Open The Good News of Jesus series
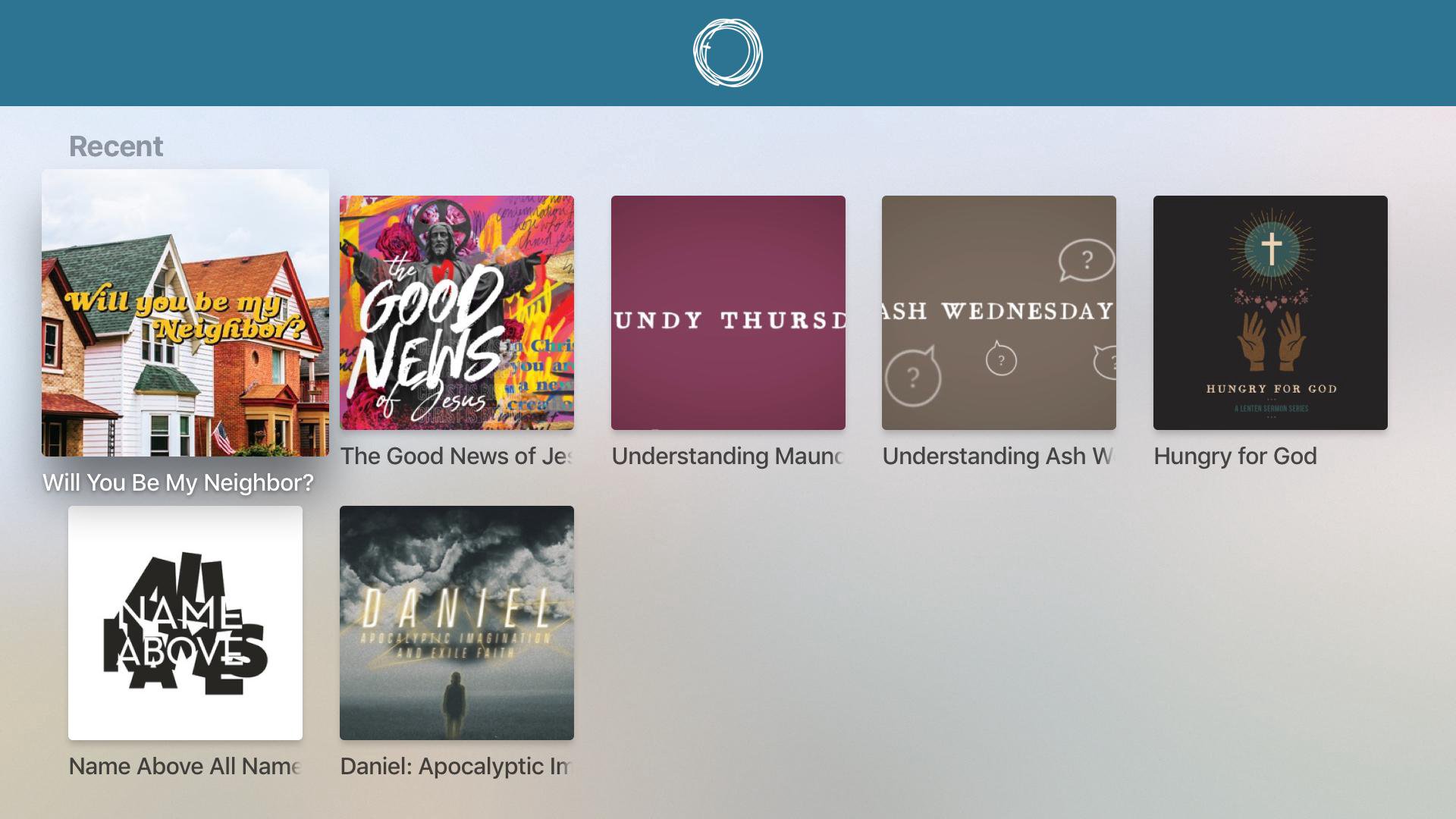The width and height of the screenshot is (1456, 819). pos(457,312)
